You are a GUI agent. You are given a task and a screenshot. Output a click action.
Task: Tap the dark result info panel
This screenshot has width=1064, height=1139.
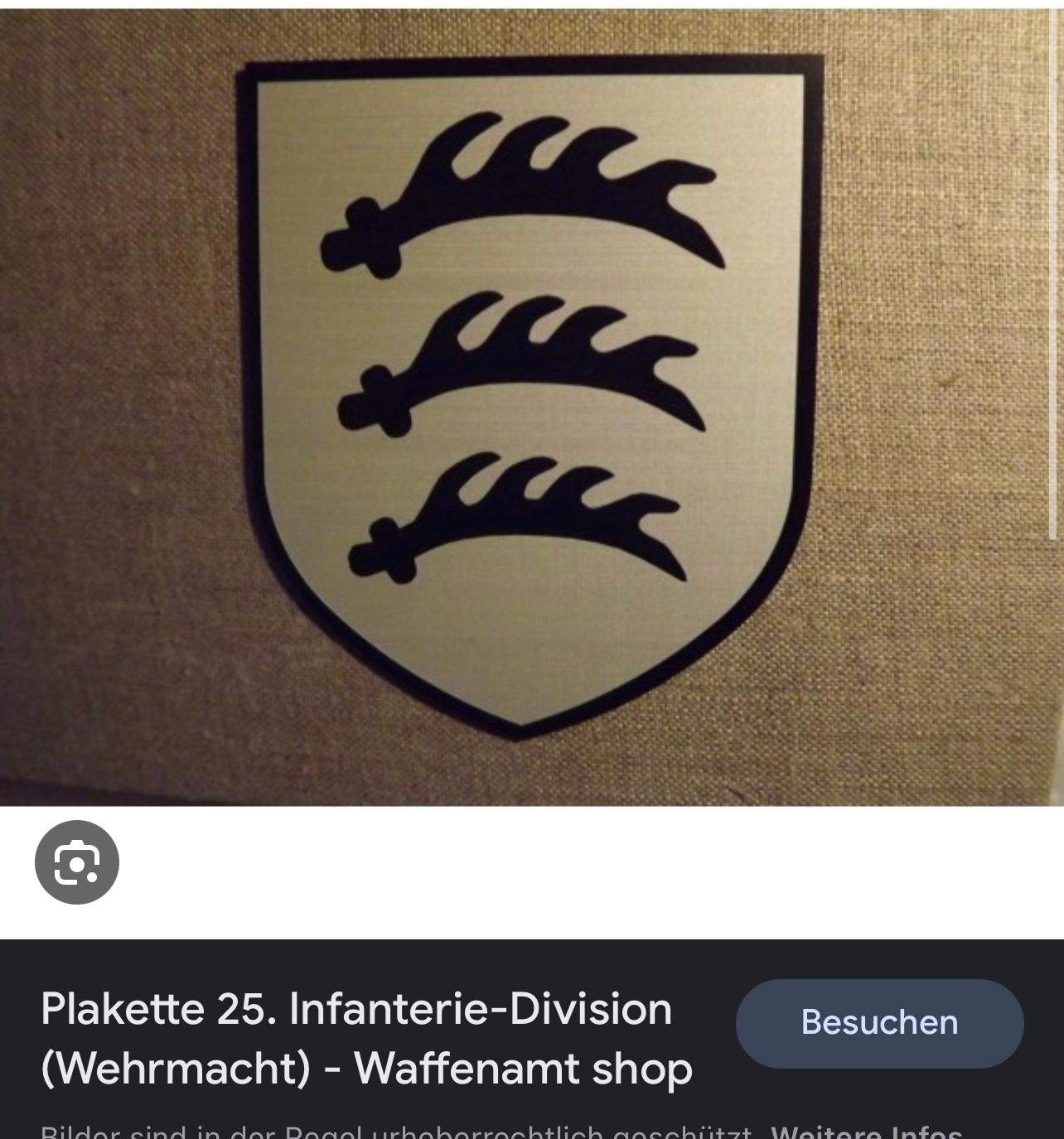530,1052
